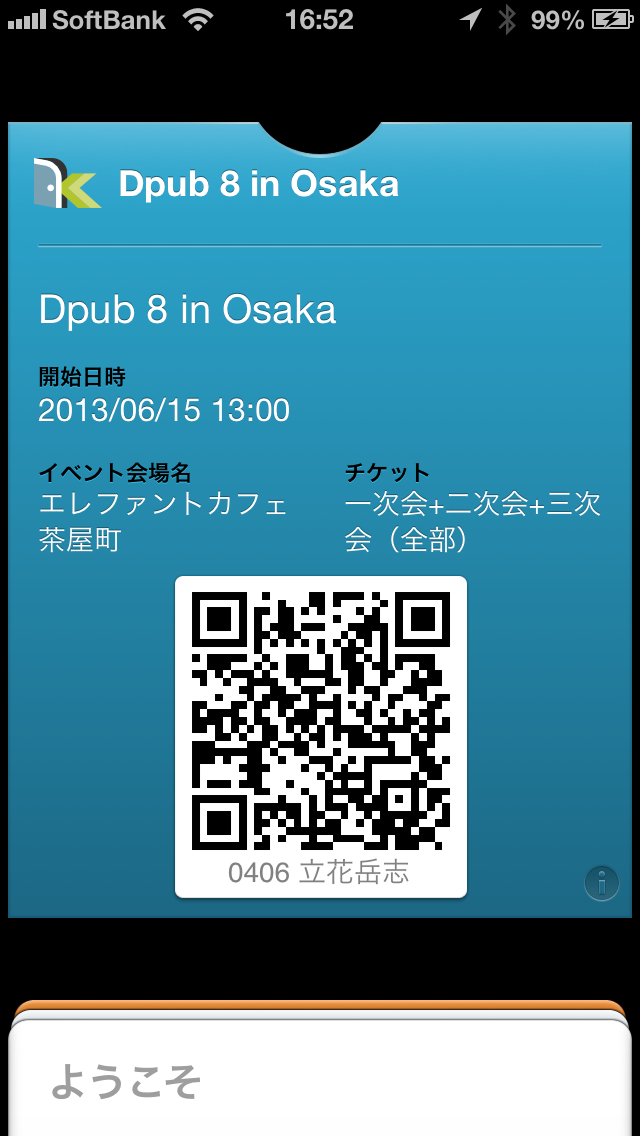Open the pass info button
Image resolution: width=640 pixels, height=1136 pixels.
coord(601,883)
